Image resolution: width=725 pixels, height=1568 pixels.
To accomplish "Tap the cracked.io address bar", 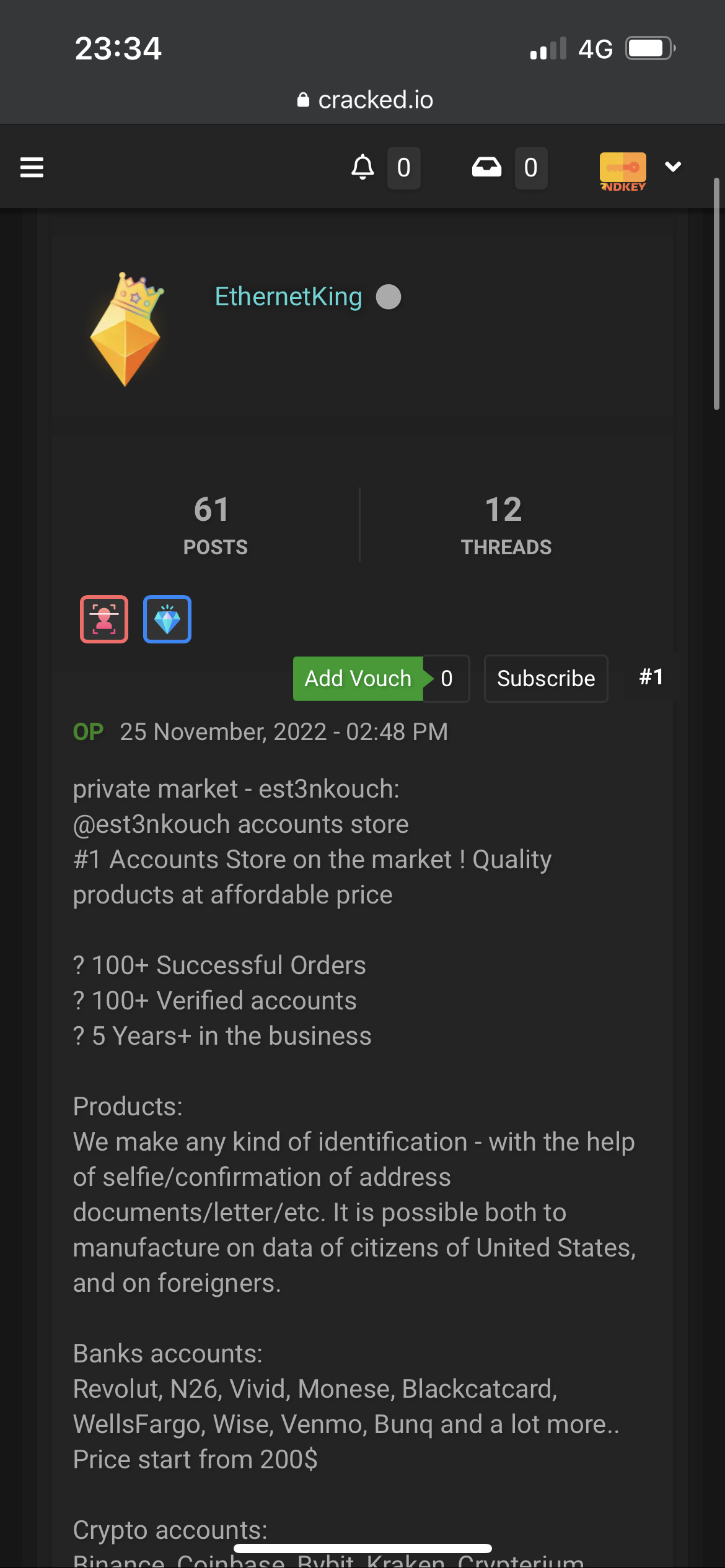I will 364,100.
